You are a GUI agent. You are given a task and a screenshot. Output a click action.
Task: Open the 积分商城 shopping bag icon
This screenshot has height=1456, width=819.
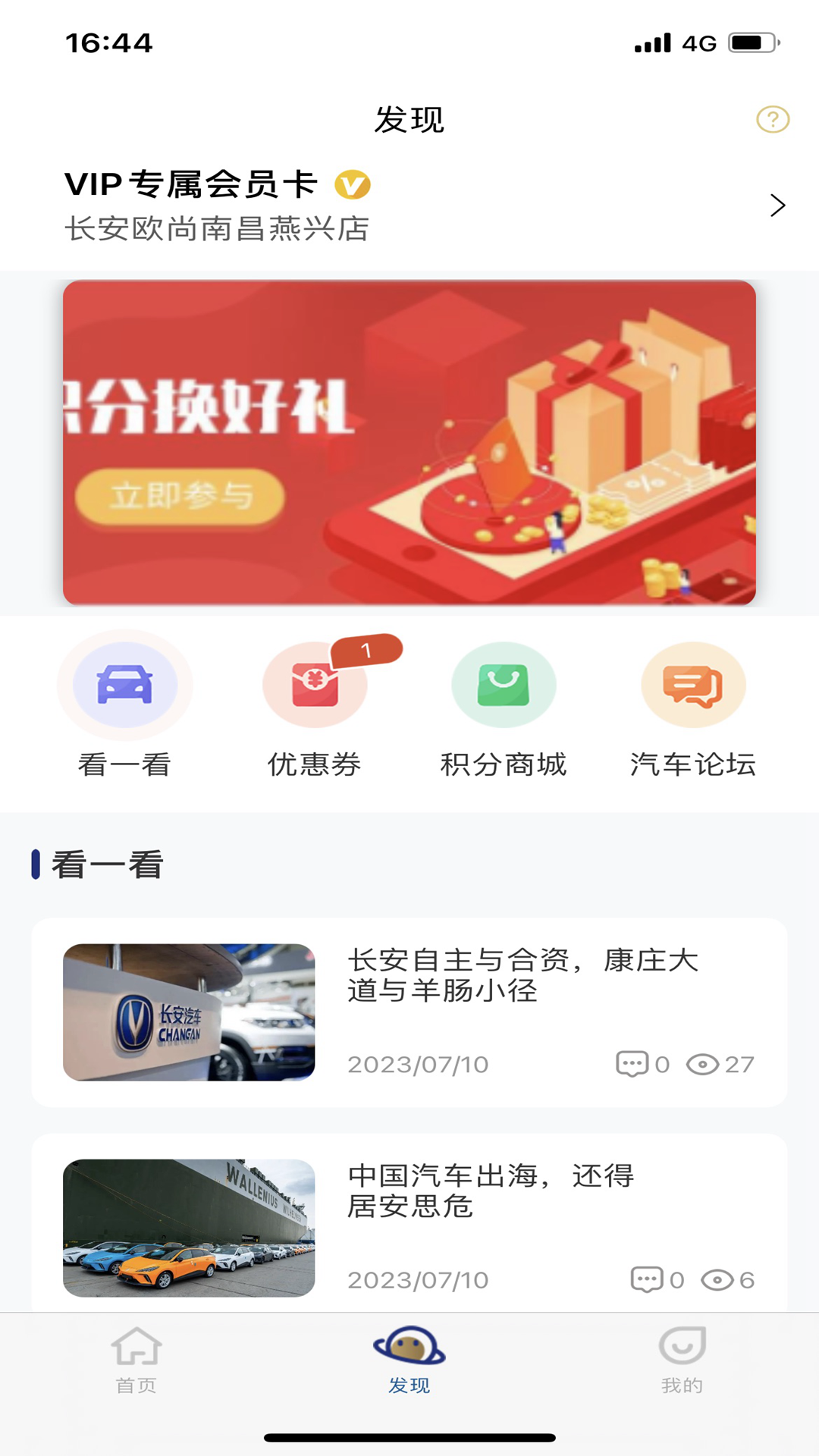[x=504, y=684]
